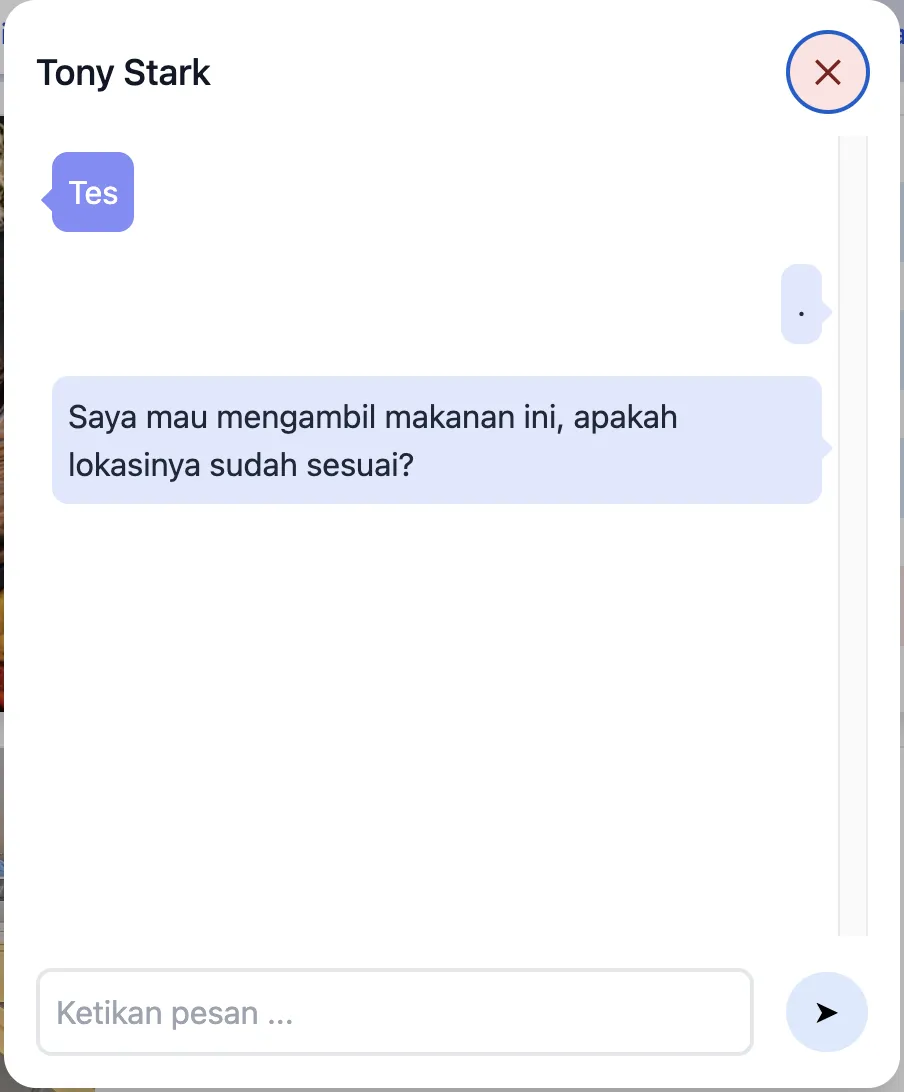Tap the 'Ketikan pesan ...' message field

[x=394, y=1012]
